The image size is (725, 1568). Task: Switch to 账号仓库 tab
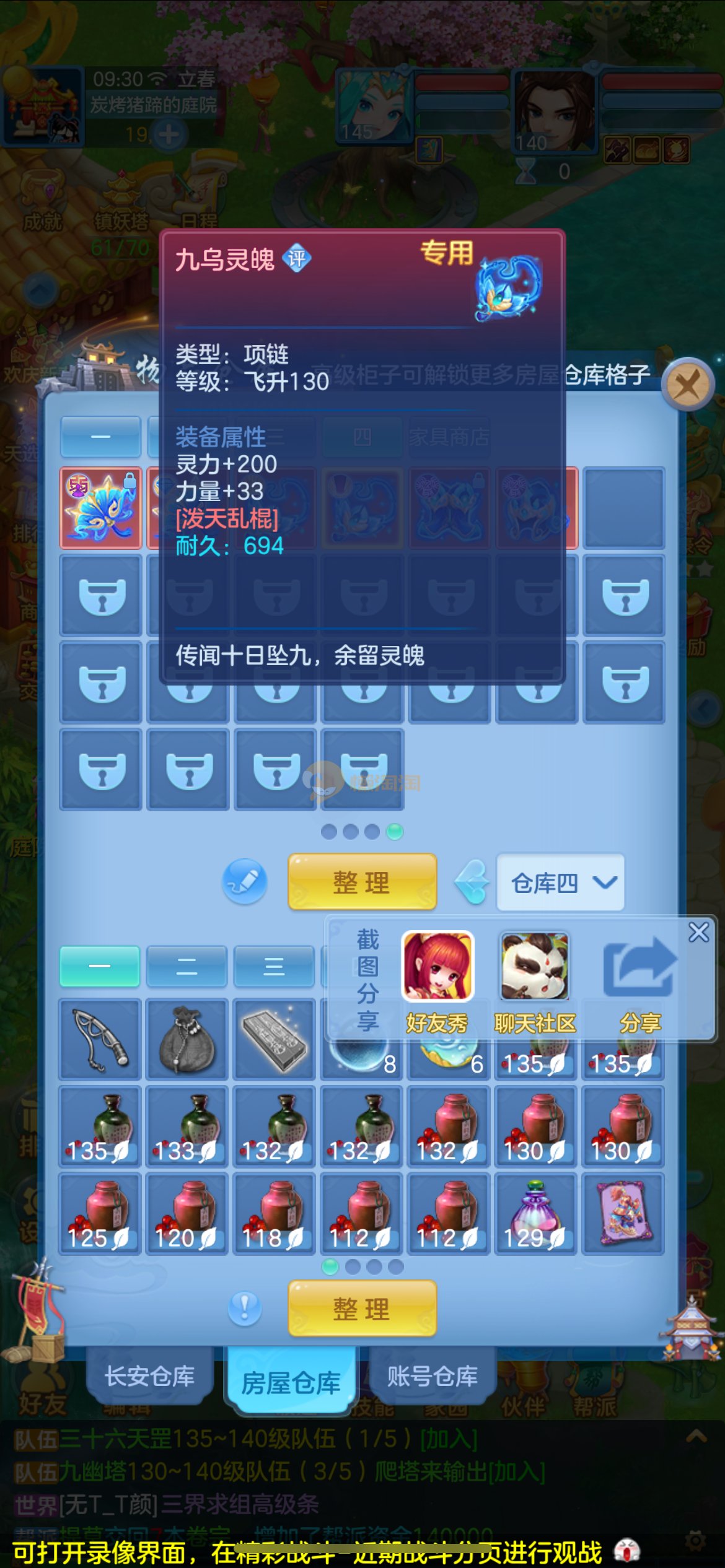click(x=432, y=1376)
